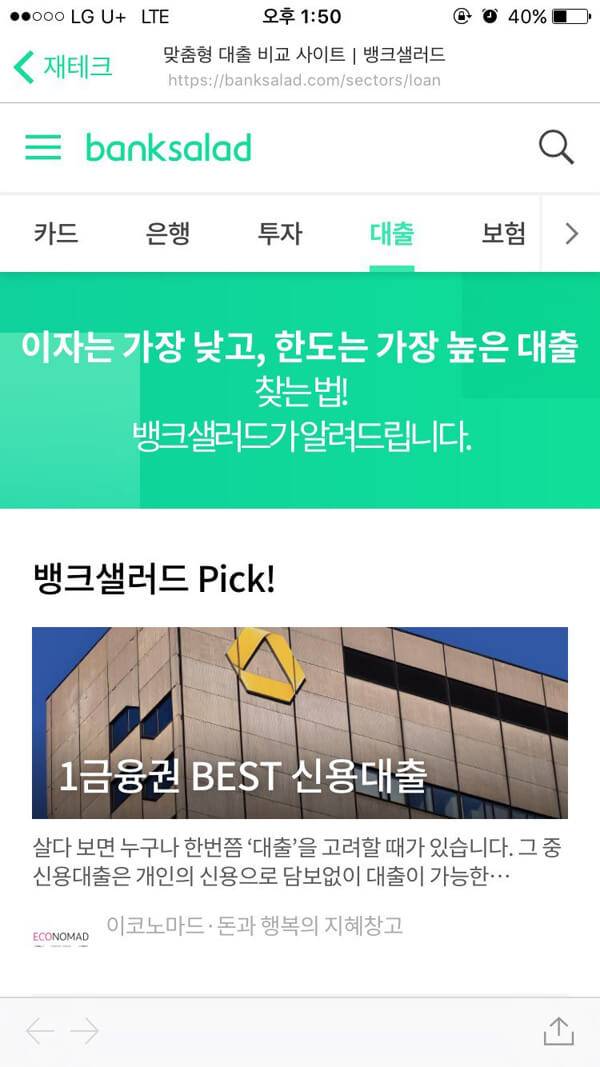Open the search magnifier
Viewport: 600px width, 1067px height.
[556, 148]
